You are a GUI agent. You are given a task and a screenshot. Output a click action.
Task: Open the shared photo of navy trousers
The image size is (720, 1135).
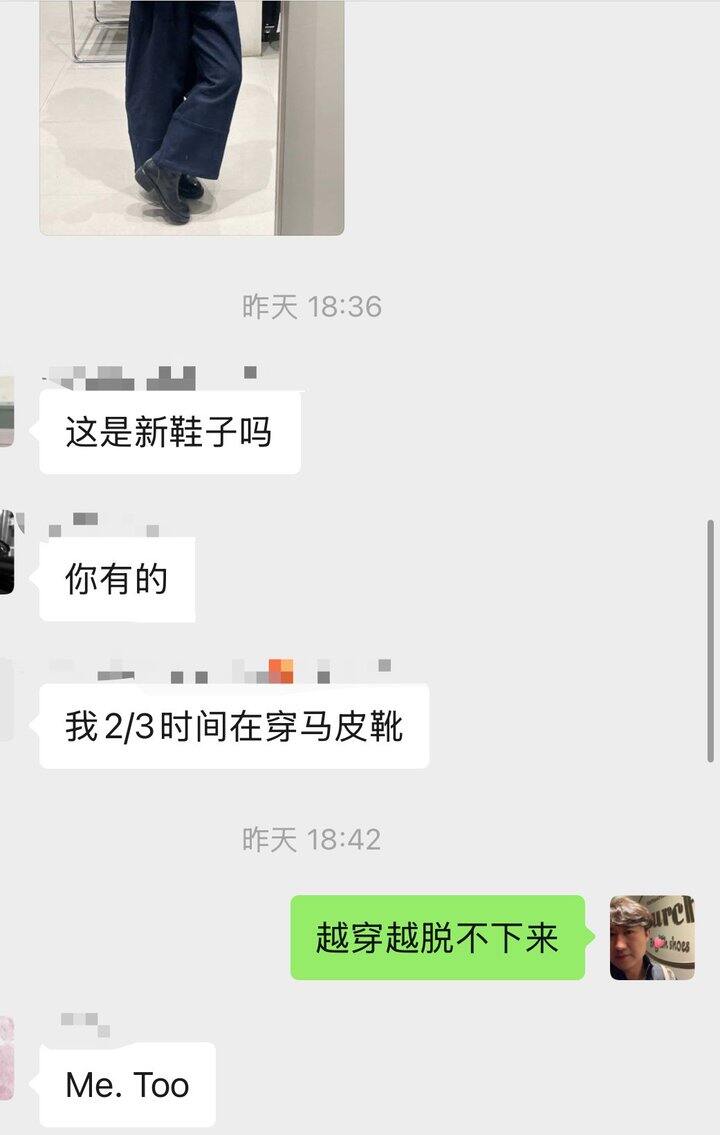click(192, 115)
